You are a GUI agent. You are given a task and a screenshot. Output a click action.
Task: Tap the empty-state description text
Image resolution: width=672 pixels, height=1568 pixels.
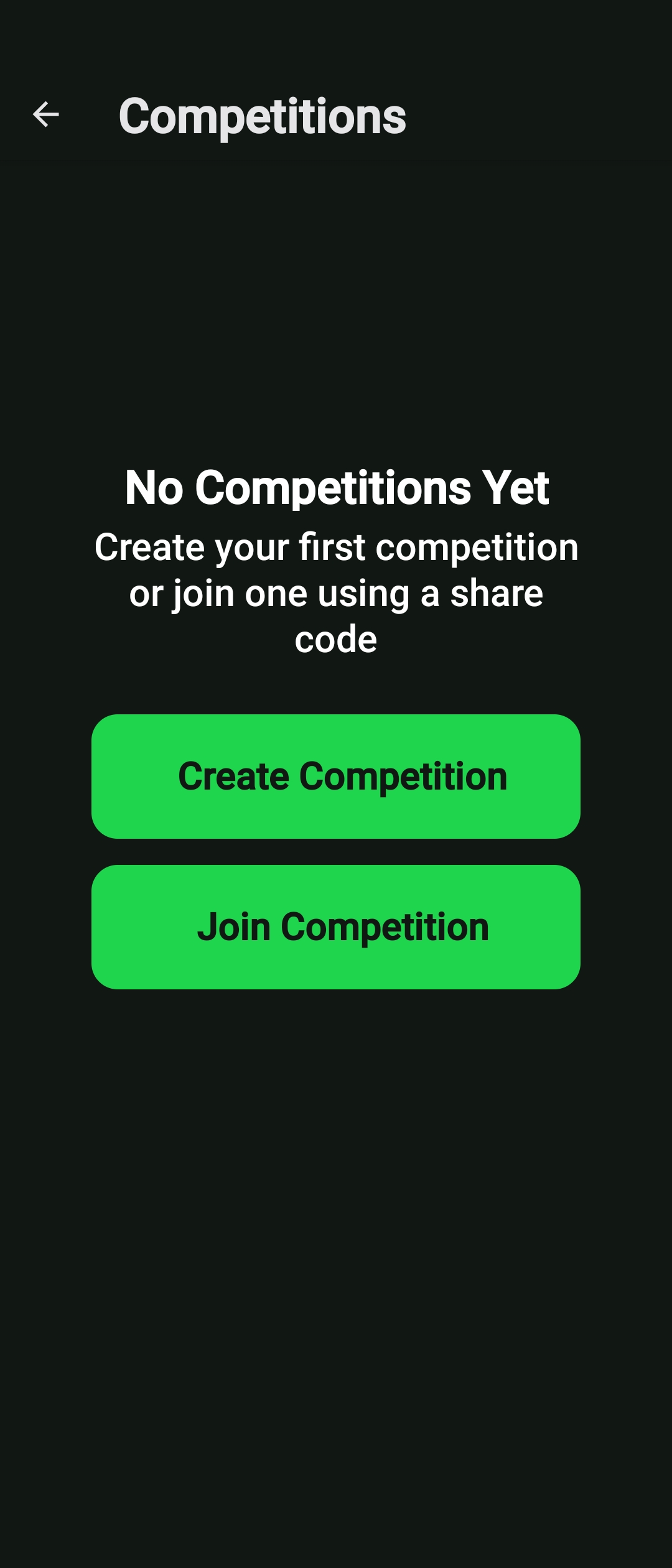coord(336,591)
